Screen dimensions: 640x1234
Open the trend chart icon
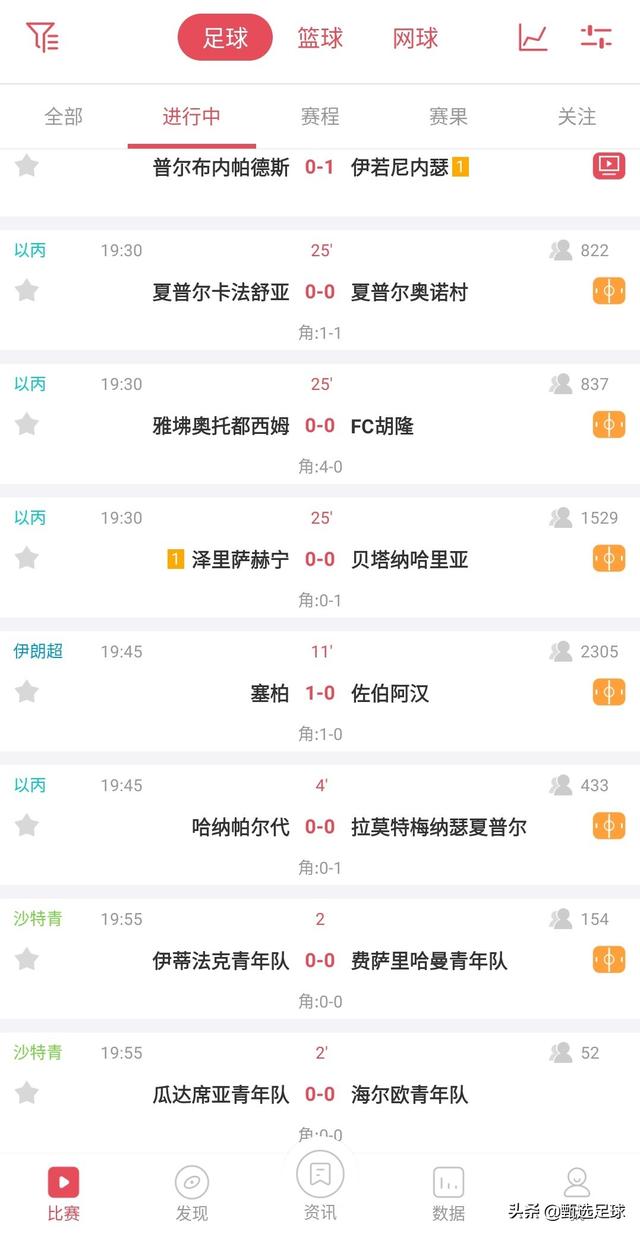[533, 38]
